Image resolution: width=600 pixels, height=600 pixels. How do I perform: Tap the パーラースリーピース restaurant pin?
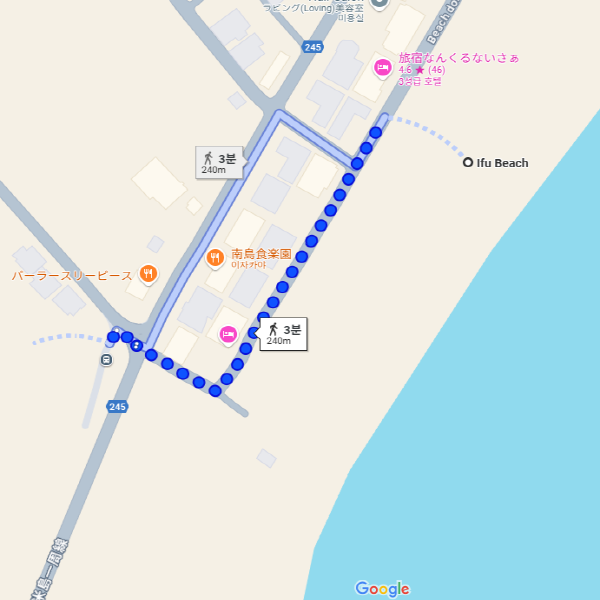[x=148, y=273]
